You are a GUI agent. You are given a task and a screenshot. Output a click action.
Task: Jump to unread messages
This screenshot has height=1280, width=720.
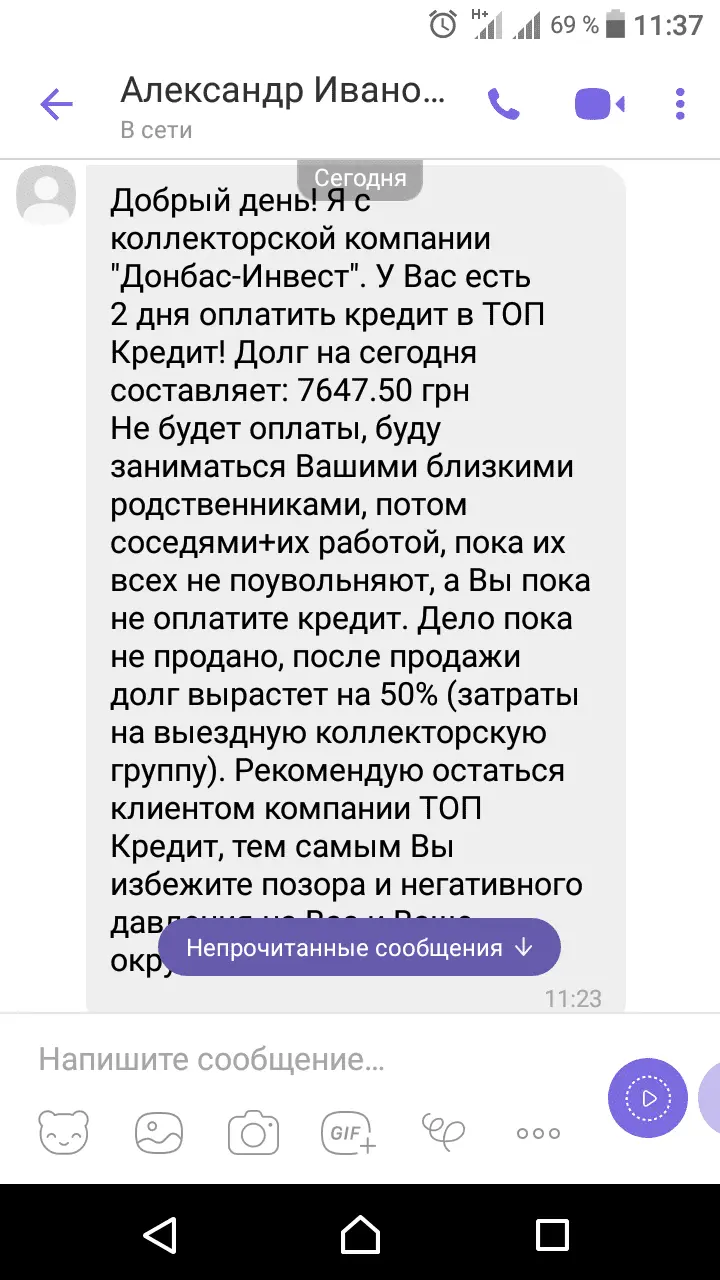(x=359, y=948)
